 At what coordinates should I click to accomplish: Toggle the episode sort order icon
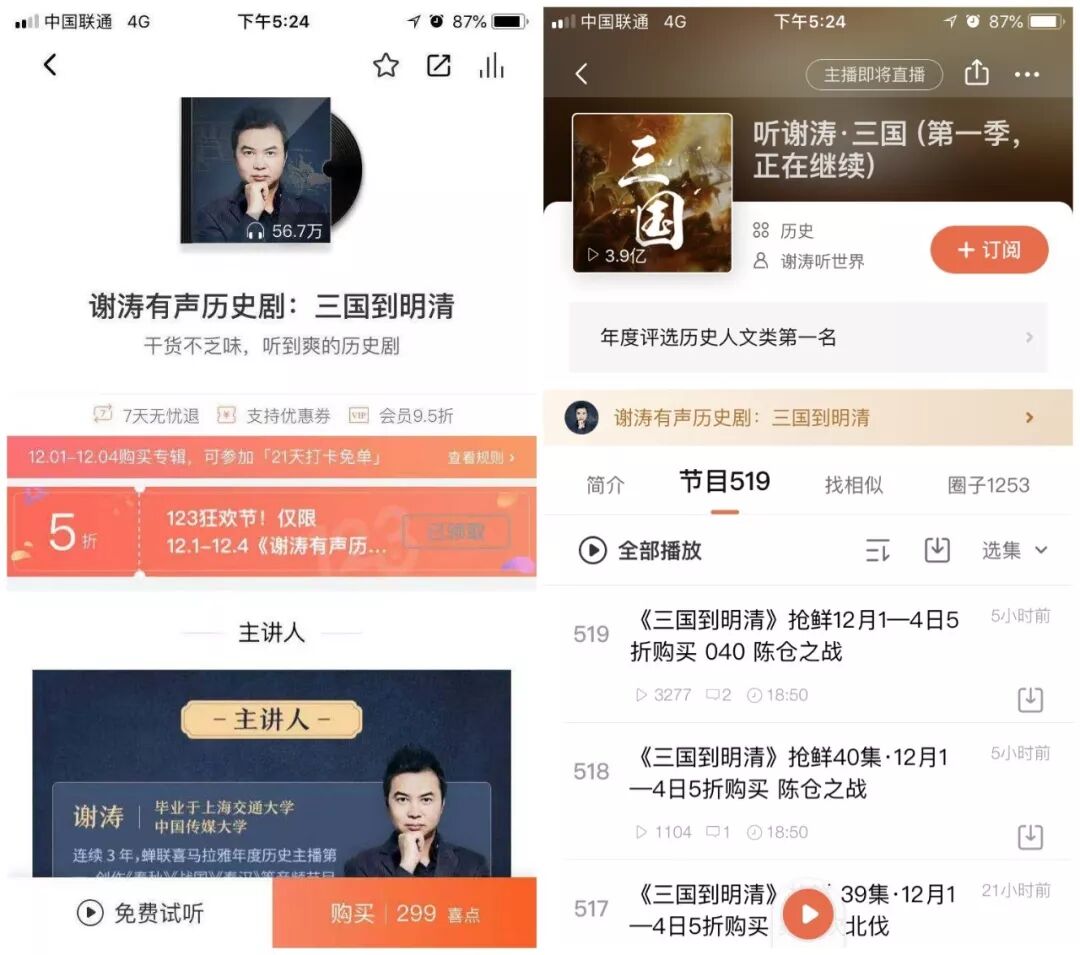coord(877,550)
